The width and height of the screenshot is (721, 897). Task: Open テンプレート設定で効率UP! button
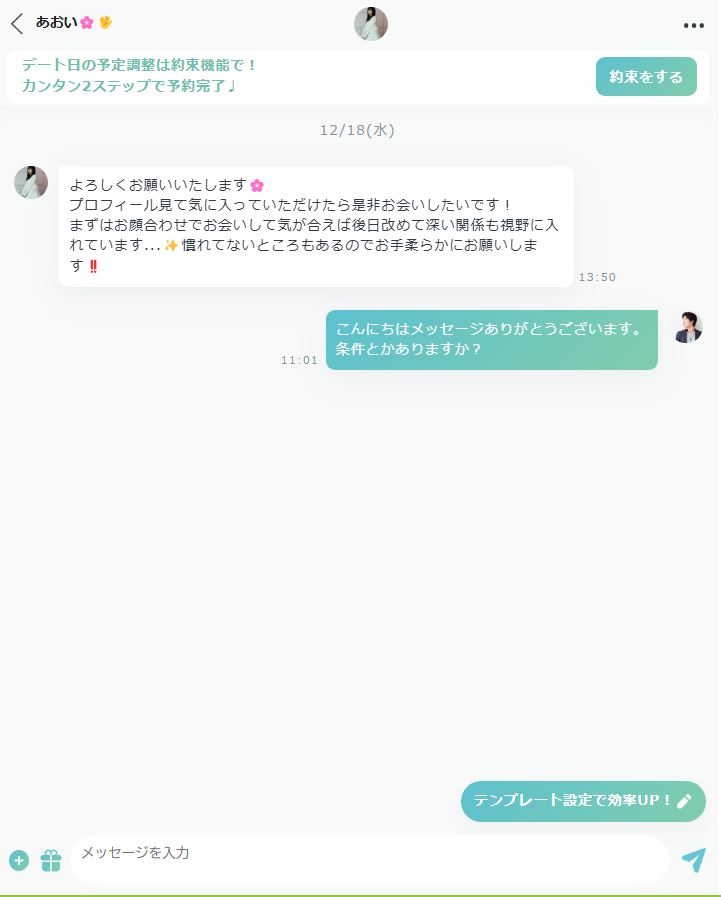(x=583, y=801)
